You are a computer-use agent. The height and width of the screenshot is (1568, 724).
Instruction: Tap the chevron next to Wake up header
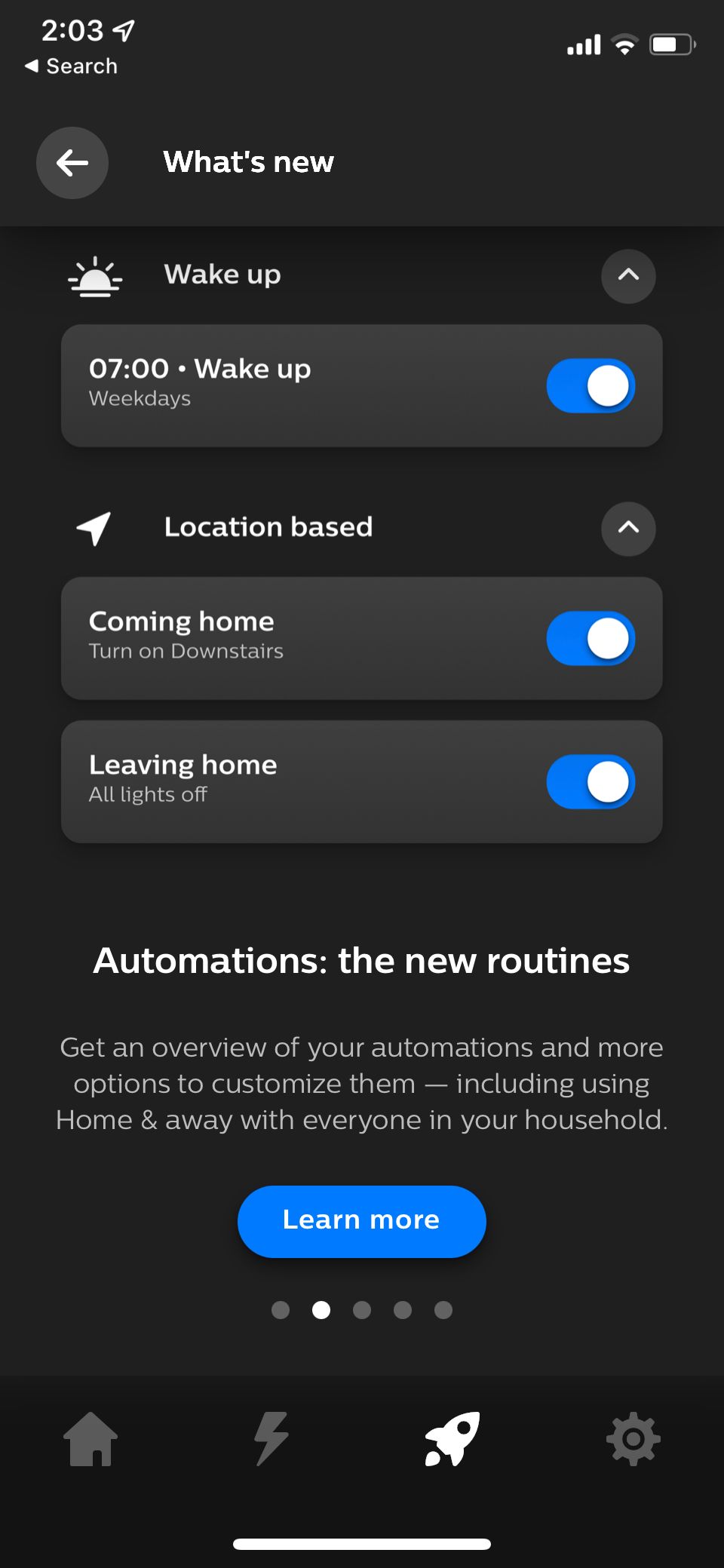coord(627,277)
